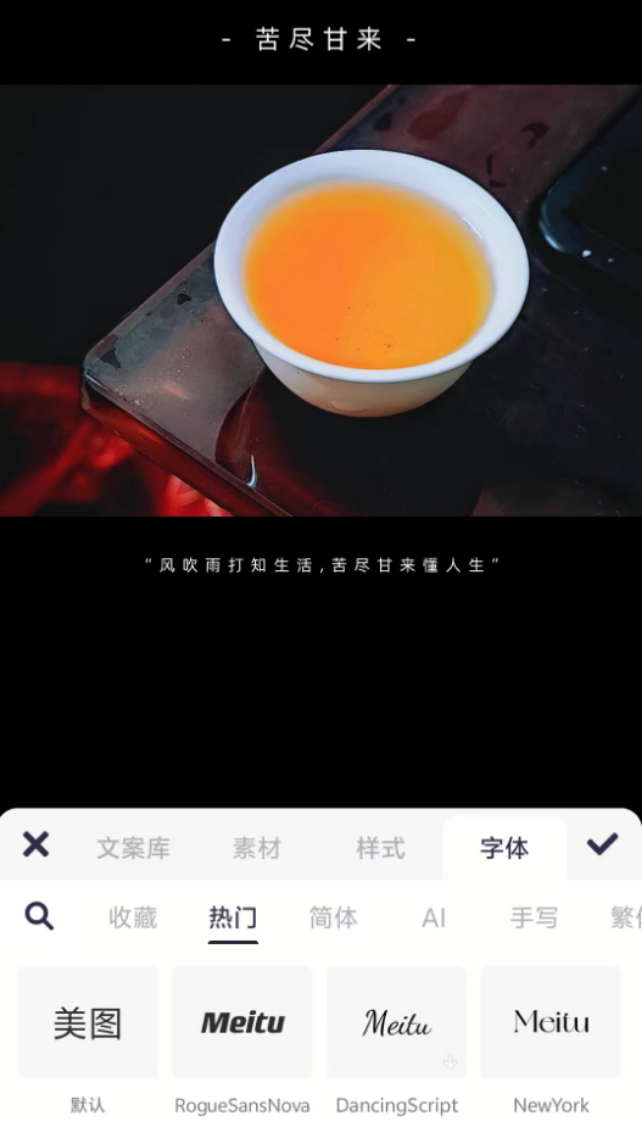Switch to the 文案库 tab
Viewport: 642px width, 1129px height.
pos(133,848)
